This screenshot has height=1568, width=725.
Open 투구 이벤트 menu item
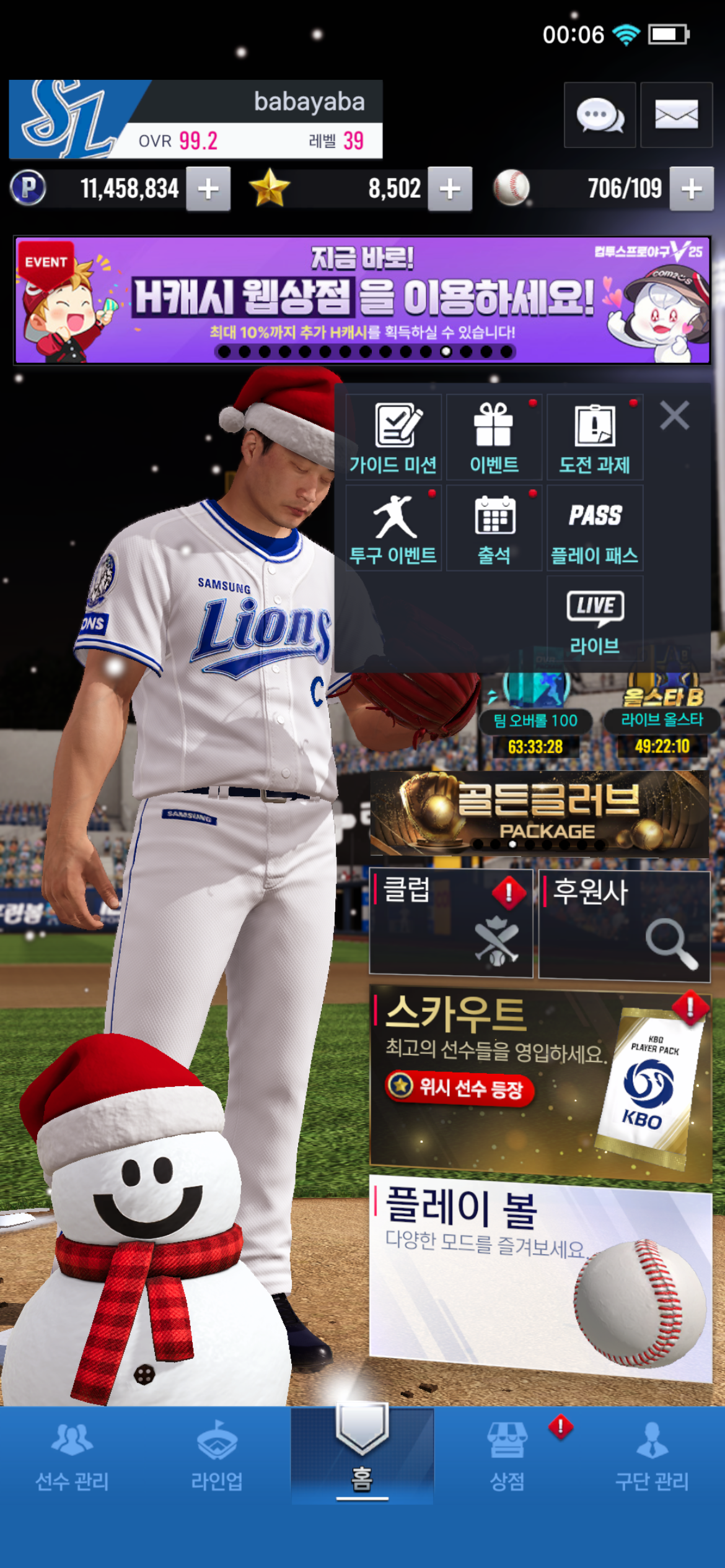393,528
